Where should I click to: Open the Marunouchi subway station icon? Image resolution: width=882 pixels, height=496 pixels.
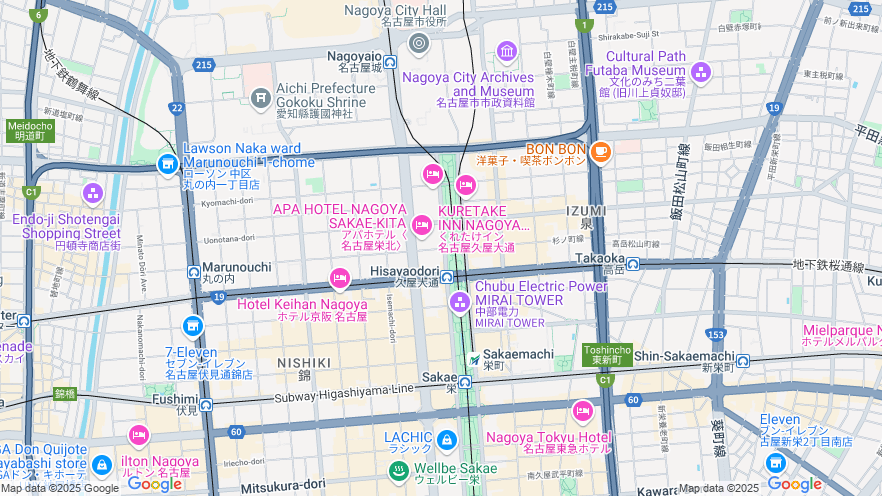[x=193, y=272]
